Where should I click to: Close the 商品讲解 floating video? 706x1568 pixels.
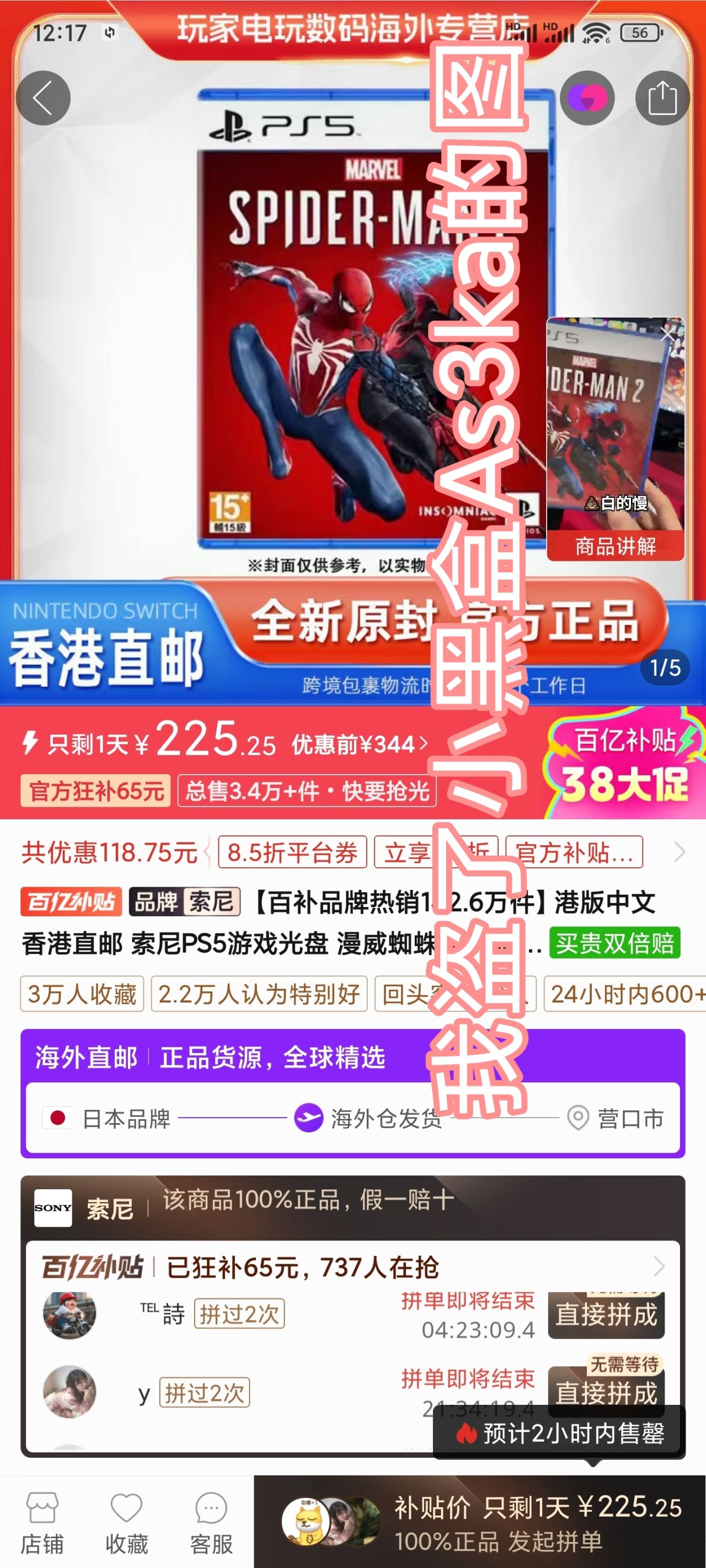667,334
